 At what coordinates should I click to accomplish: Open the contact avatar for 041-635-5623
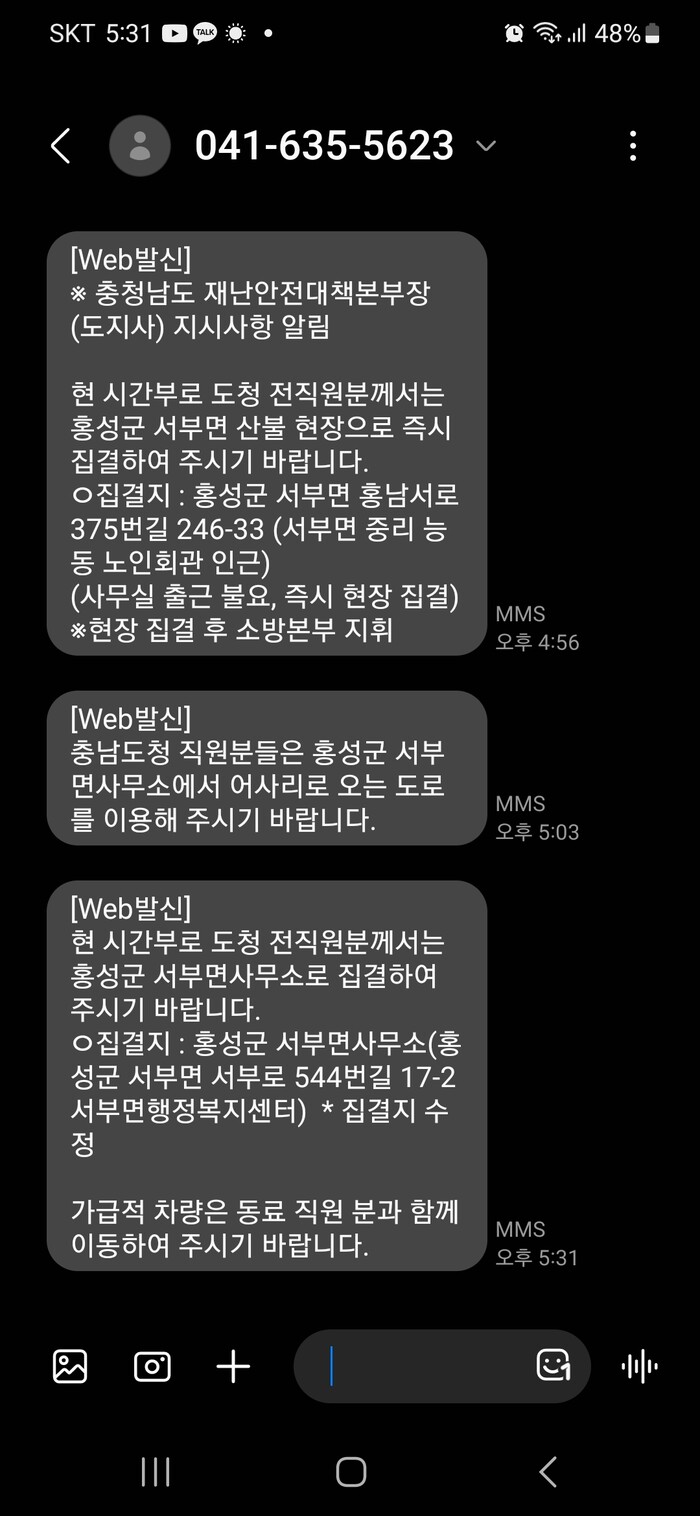[x=140, y=147]
